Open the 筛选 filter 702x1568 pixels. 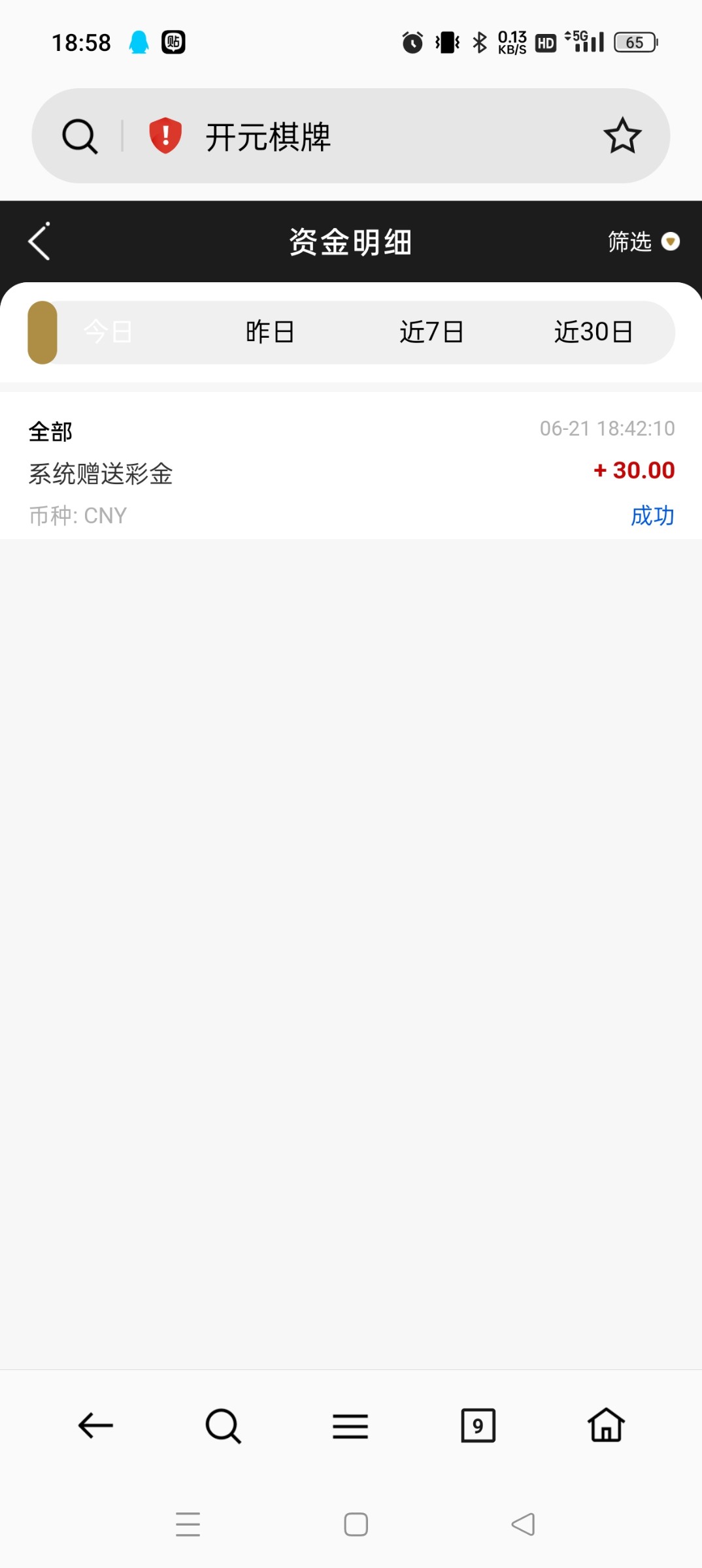[642, 242]
